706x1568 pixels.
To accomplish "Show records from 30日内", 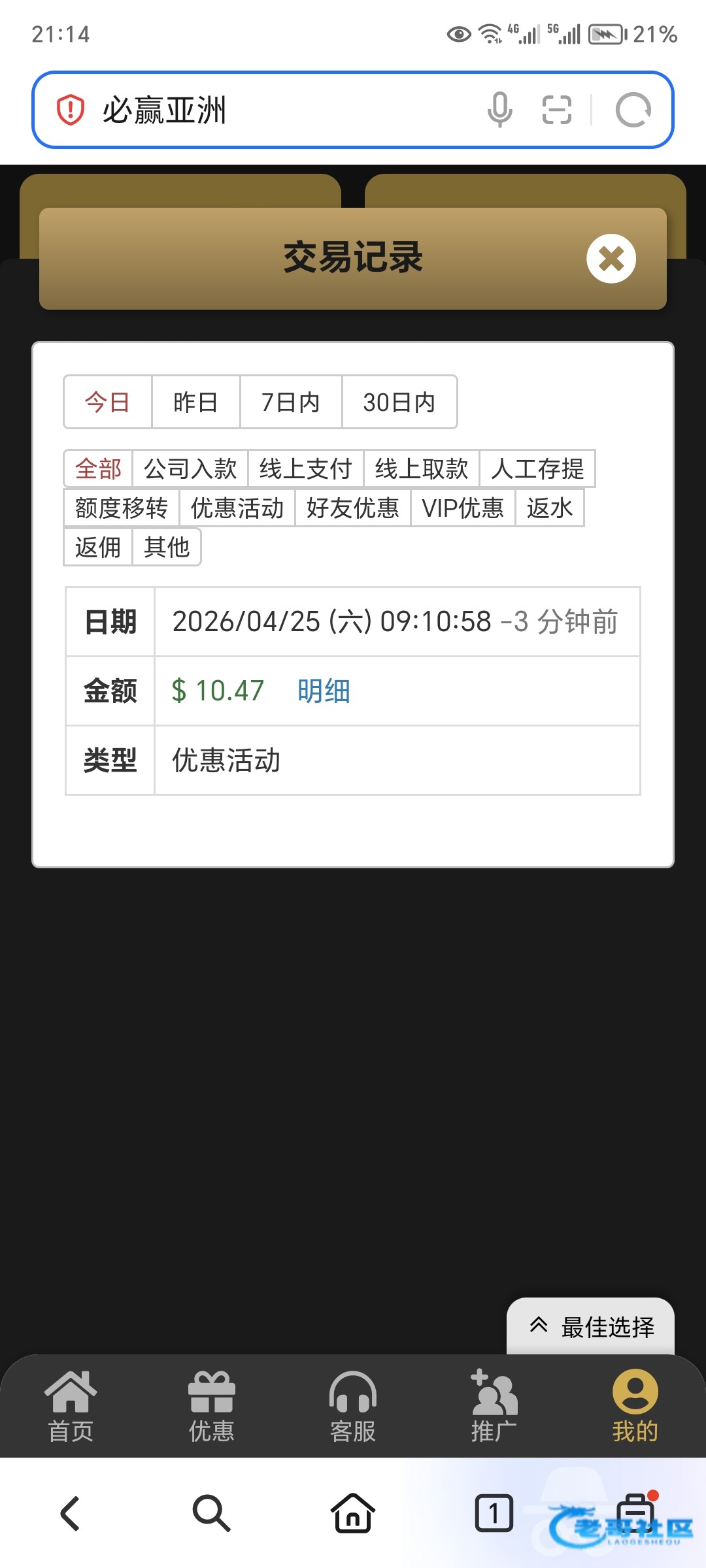I will [x=399, y=402].
